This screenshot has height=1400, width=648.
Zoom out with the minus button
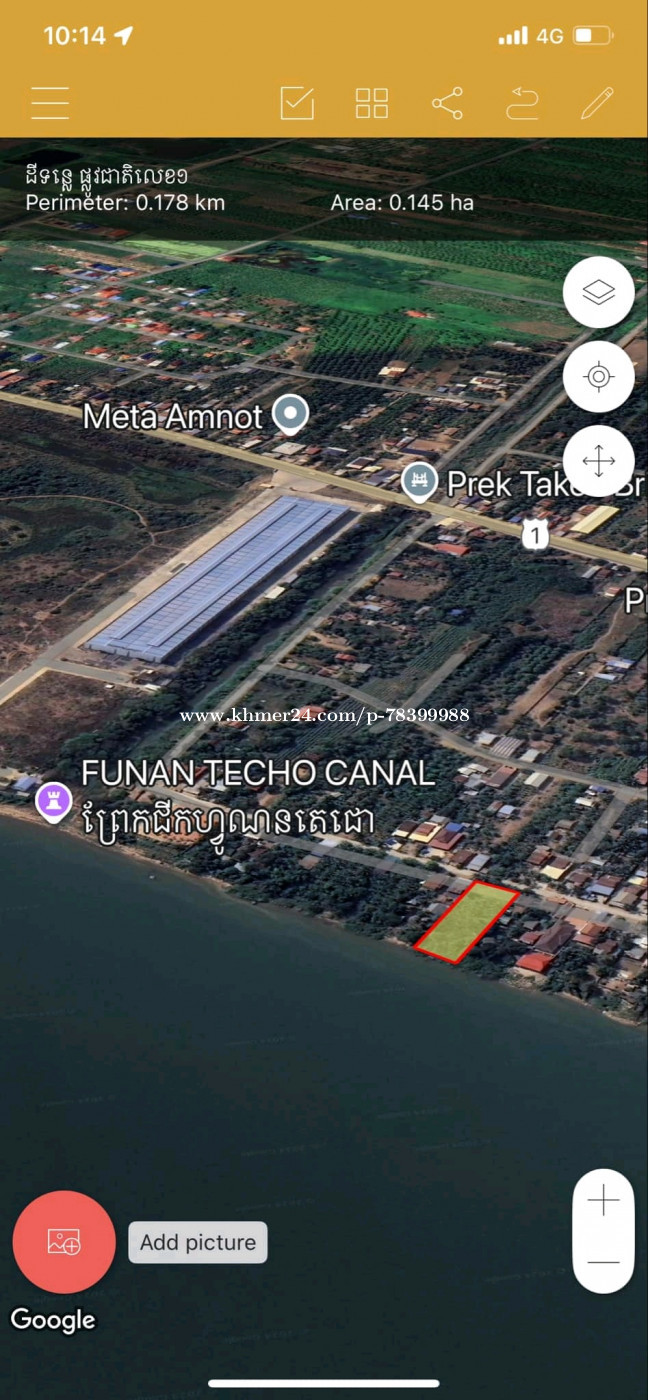603,1262
